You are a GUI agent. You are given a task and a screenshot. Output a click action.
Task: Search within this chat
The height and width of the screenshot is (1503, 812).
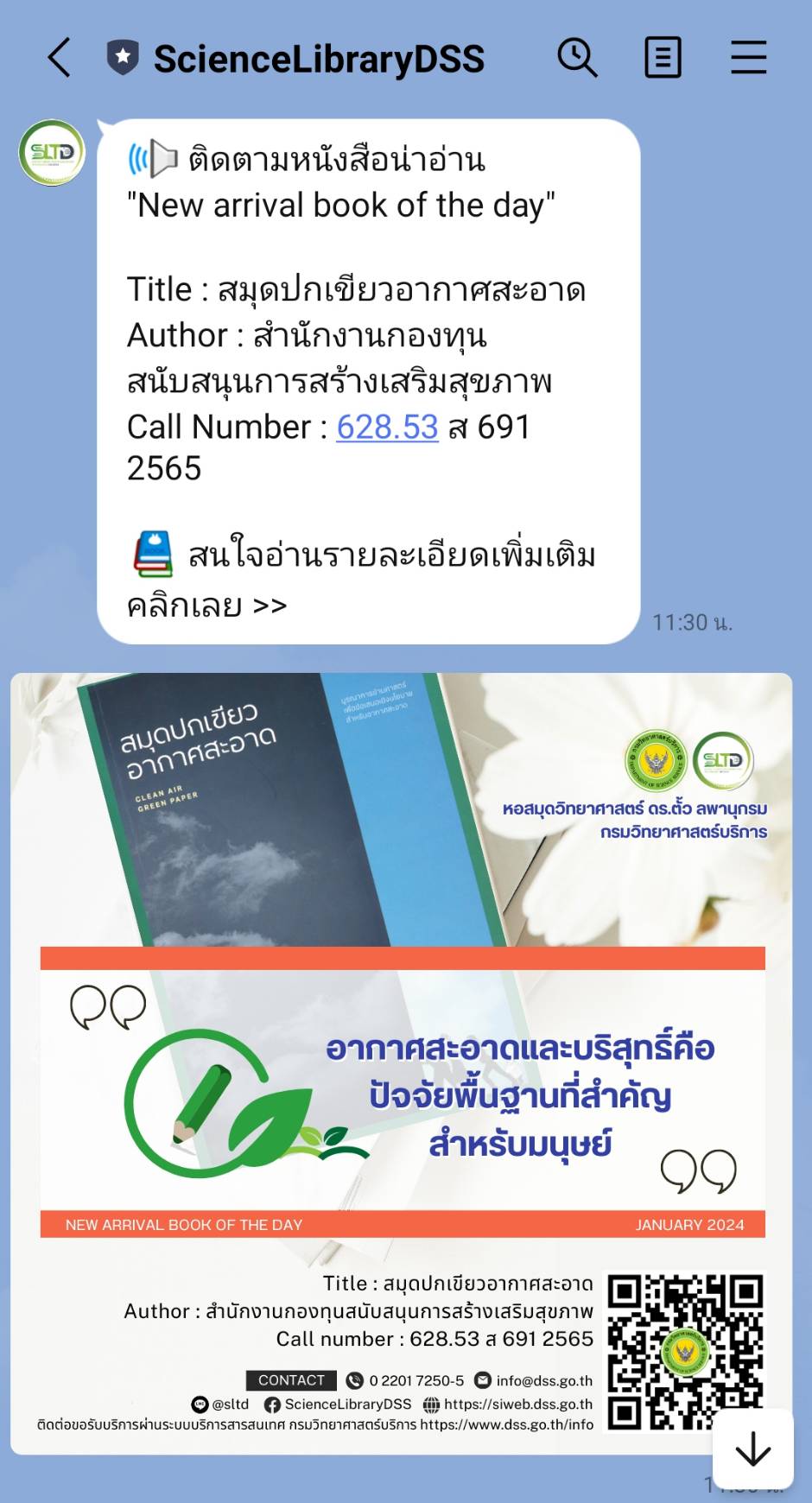point(577,58)
